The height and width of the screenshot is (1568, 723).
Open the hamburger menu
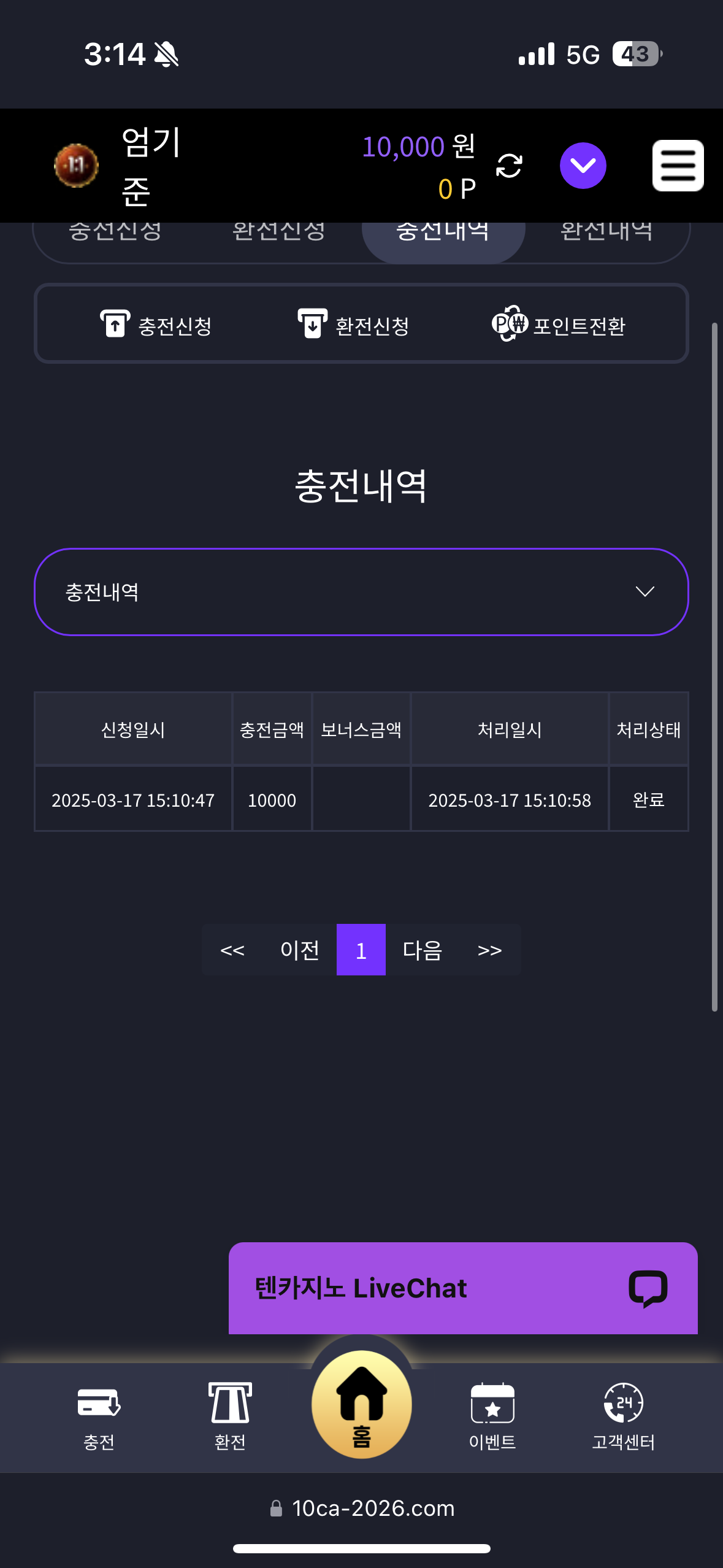coord(678,166)
